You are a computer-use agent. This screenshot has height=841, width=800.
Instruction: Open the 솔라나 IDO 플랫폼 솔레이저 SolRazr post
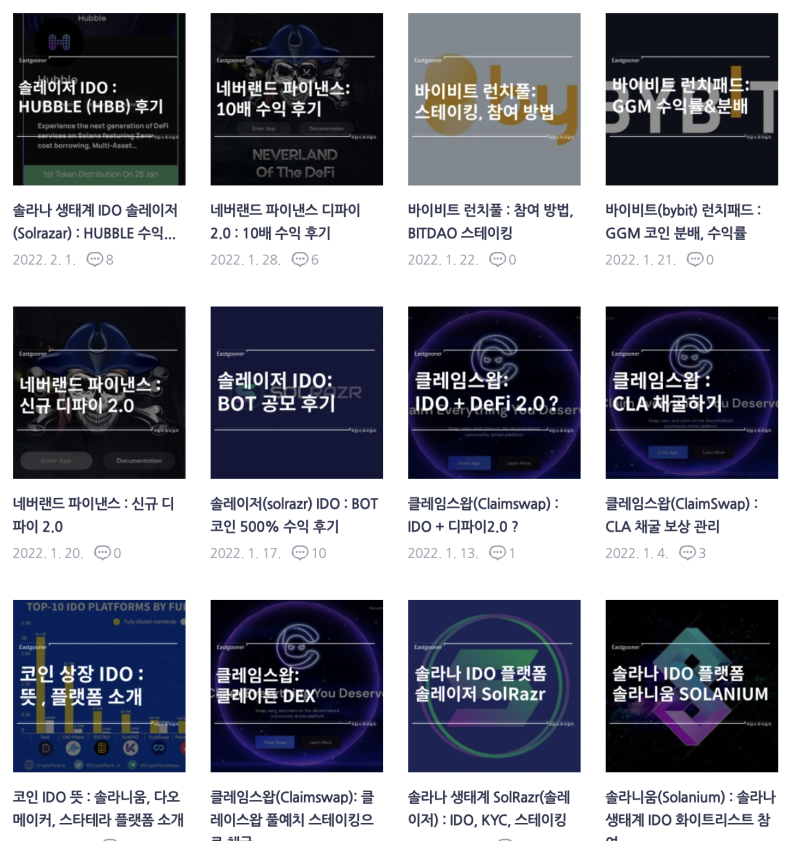tap(494, 686)
